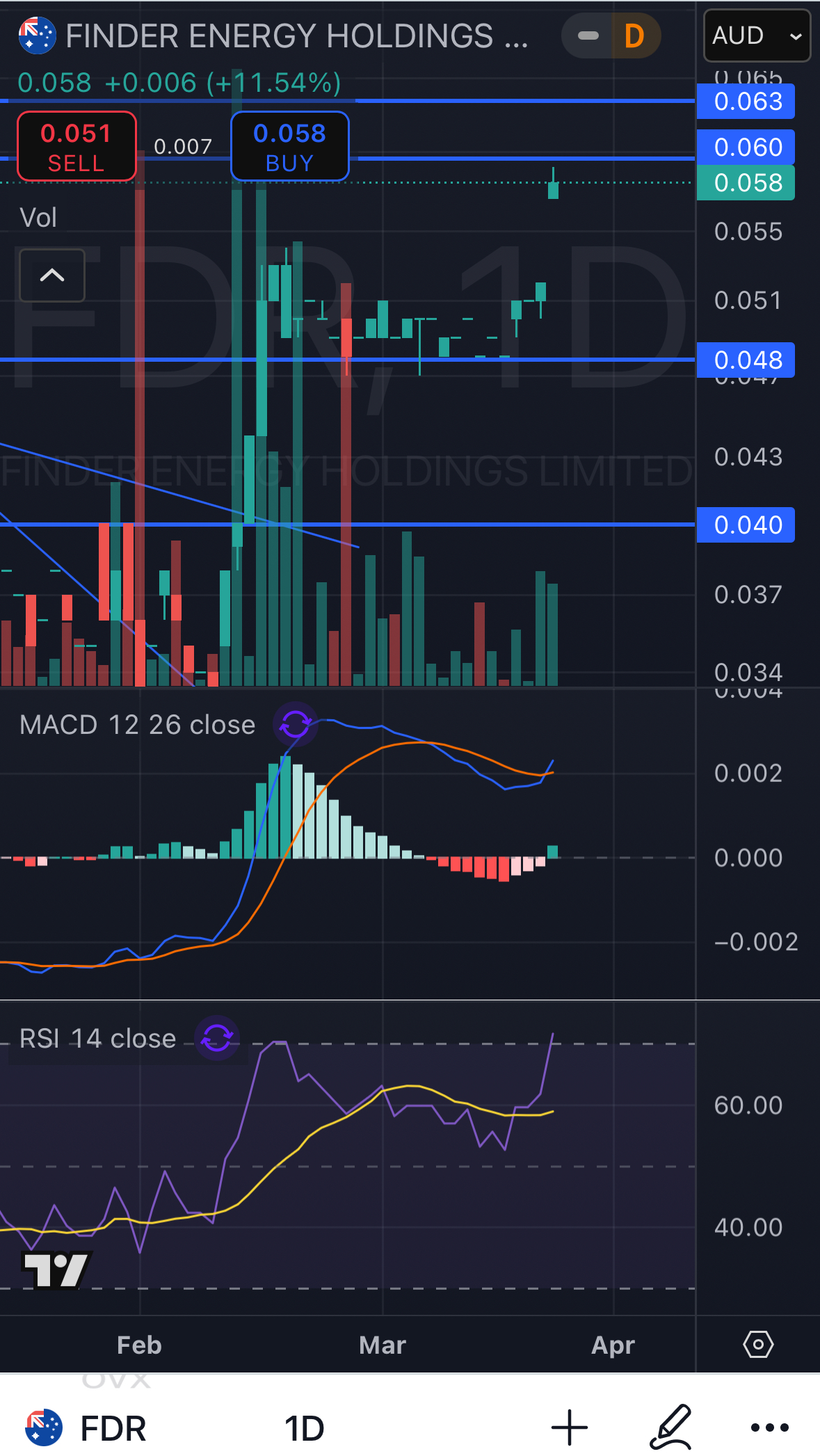Change the 1D timeframe interval
The height and width of the screenshot is (1456, 820).
tap(305, 1428)
